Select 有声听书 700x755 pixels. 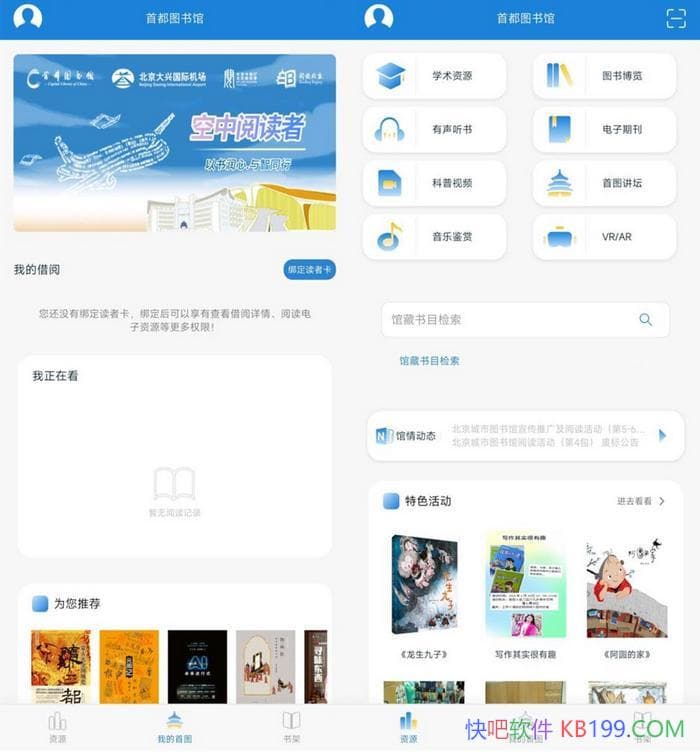pyautogui.click(x=434, y=130)
